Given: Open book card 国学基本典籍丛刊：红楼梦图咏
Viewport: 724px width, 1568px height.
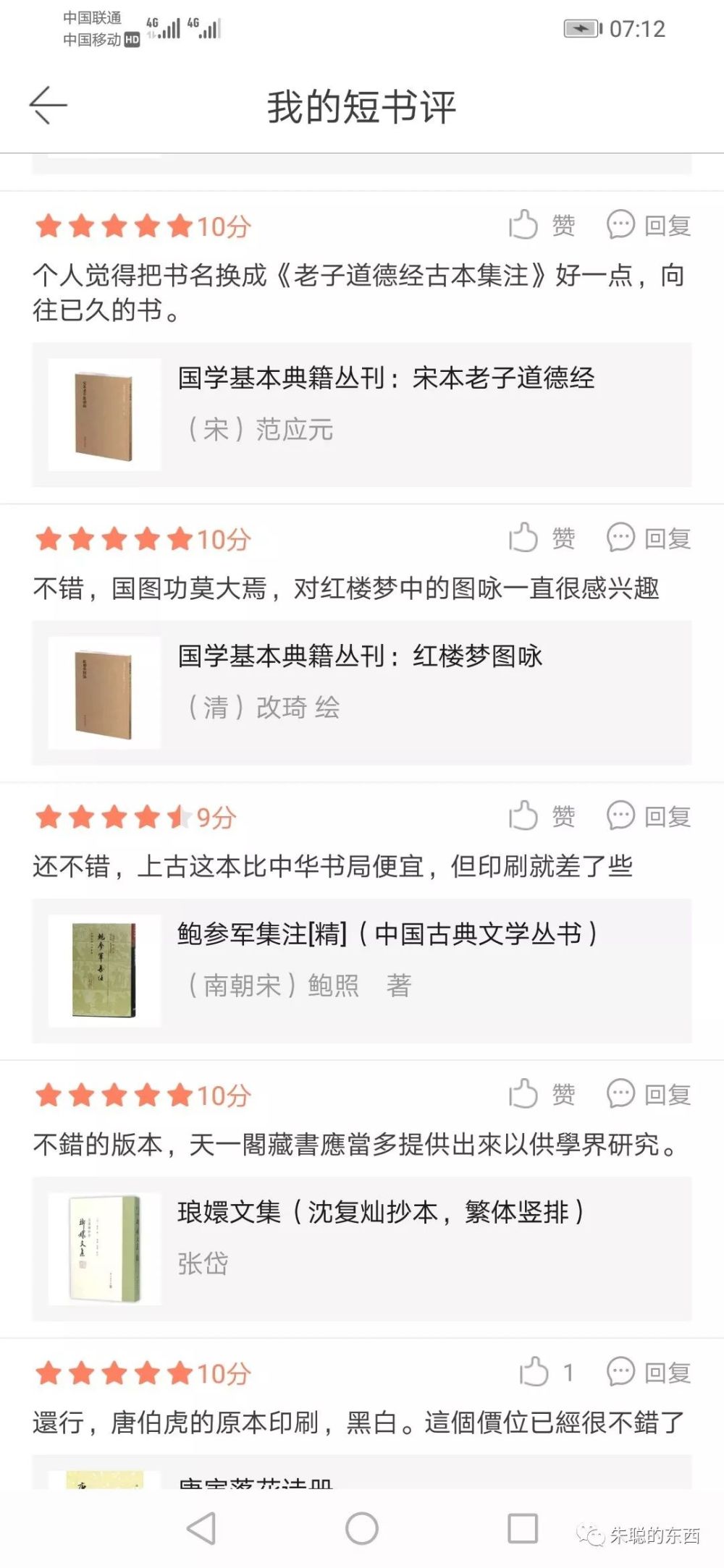Looking at the screenshot, I should [x=362, y=692].
